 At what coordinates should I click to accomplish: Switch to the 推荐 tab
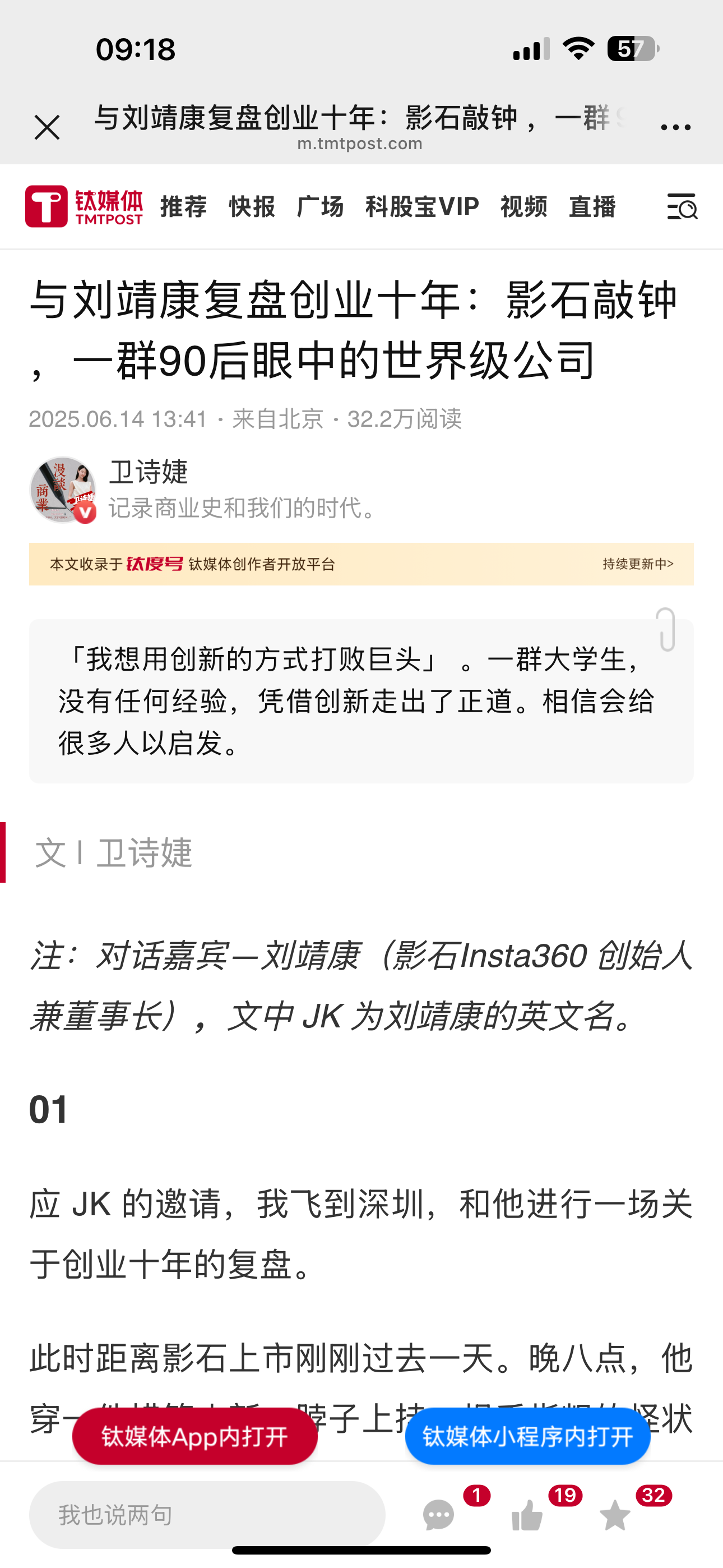point(184,206)
